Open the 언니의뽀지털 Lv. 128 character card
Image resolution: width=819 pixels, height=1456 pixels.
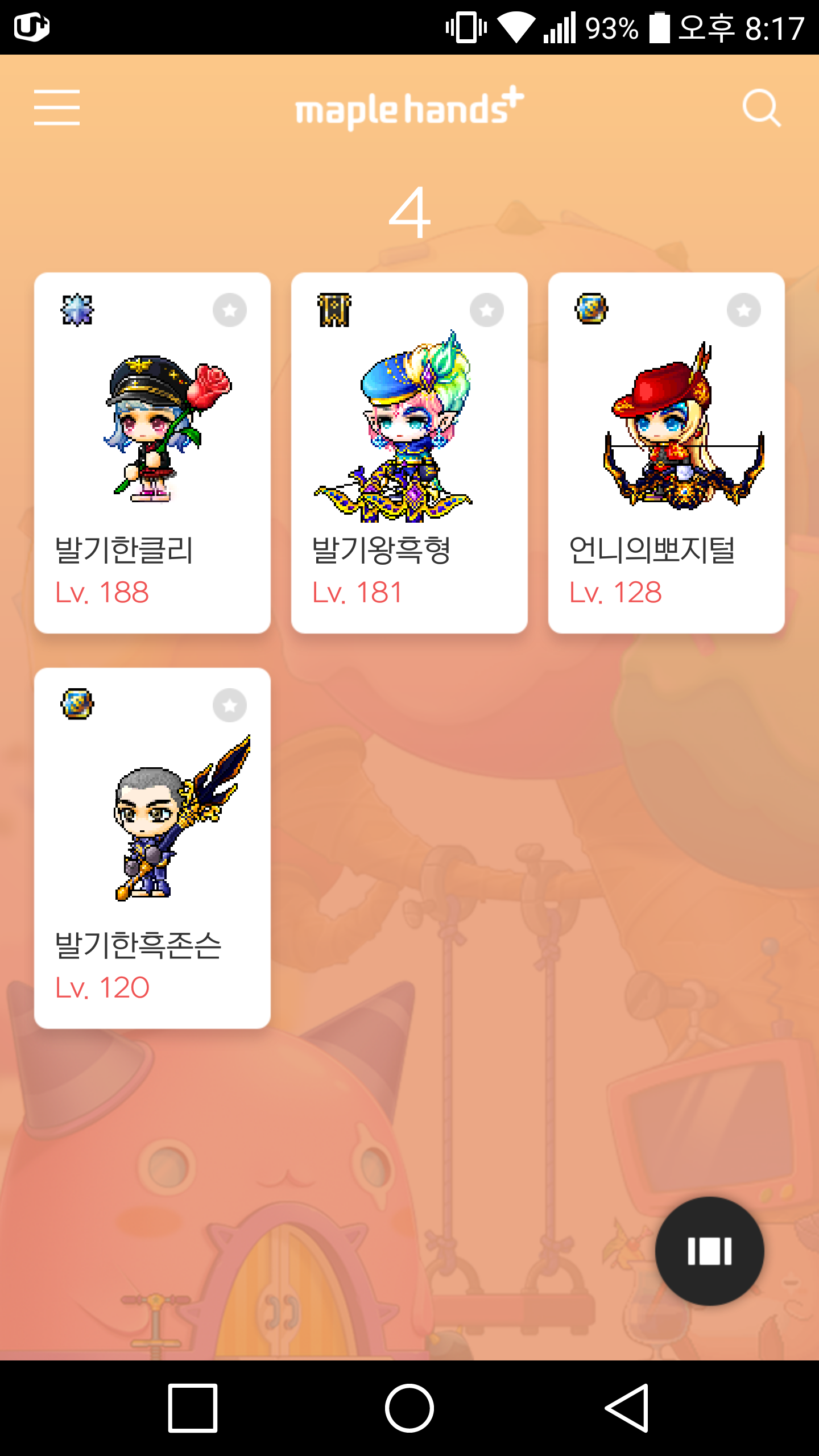pos(667,453)
